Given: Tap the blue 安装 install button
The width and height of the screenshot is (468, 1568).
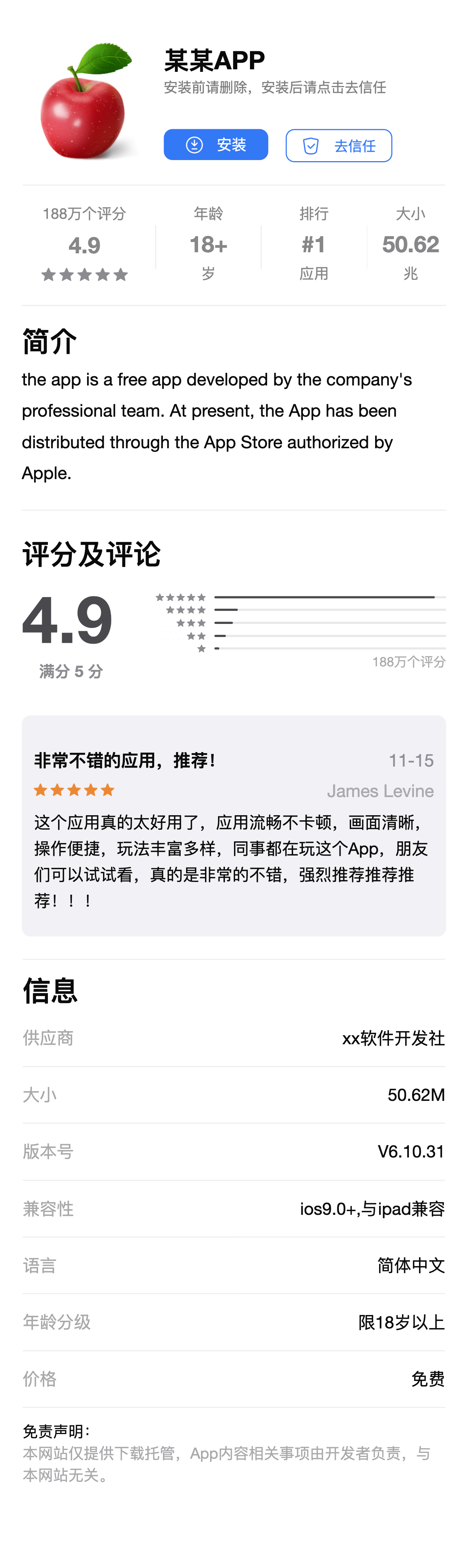Looking at the screenshot, I should (x=215, y=145).
